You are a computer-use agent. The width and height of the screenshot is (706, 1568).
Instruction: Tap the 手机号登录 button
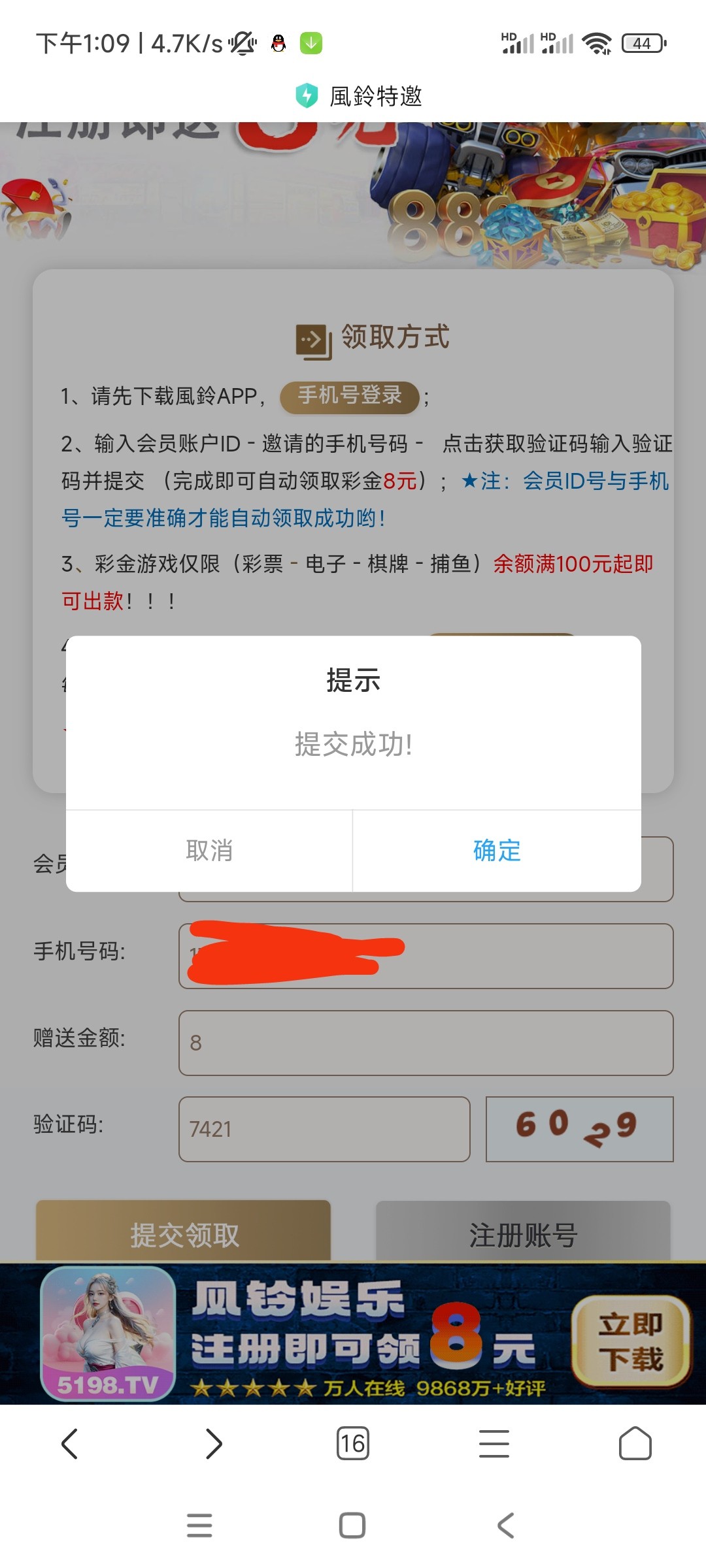pyautogui.click(x=350, y=396)
